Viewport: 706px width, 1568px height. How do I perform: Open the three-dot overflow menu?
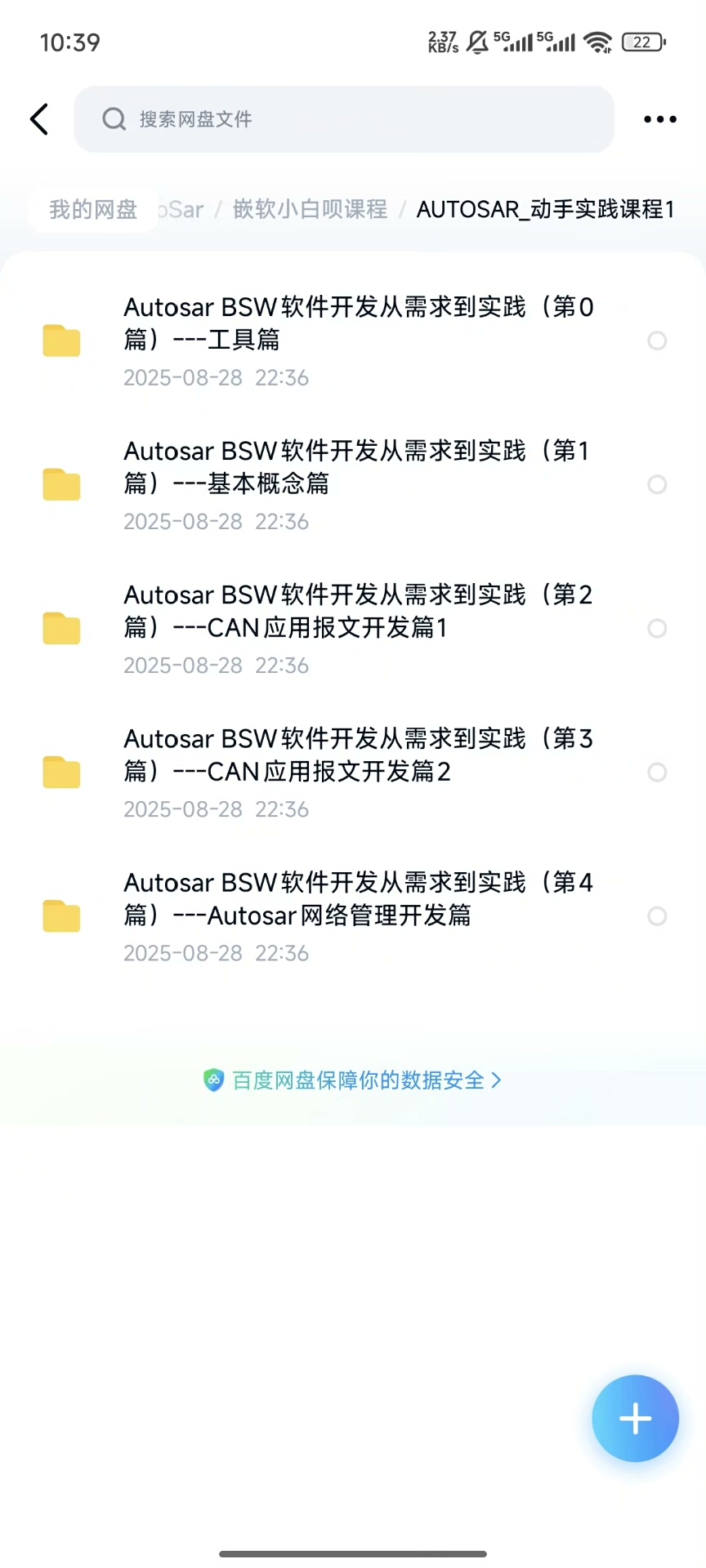659,119
